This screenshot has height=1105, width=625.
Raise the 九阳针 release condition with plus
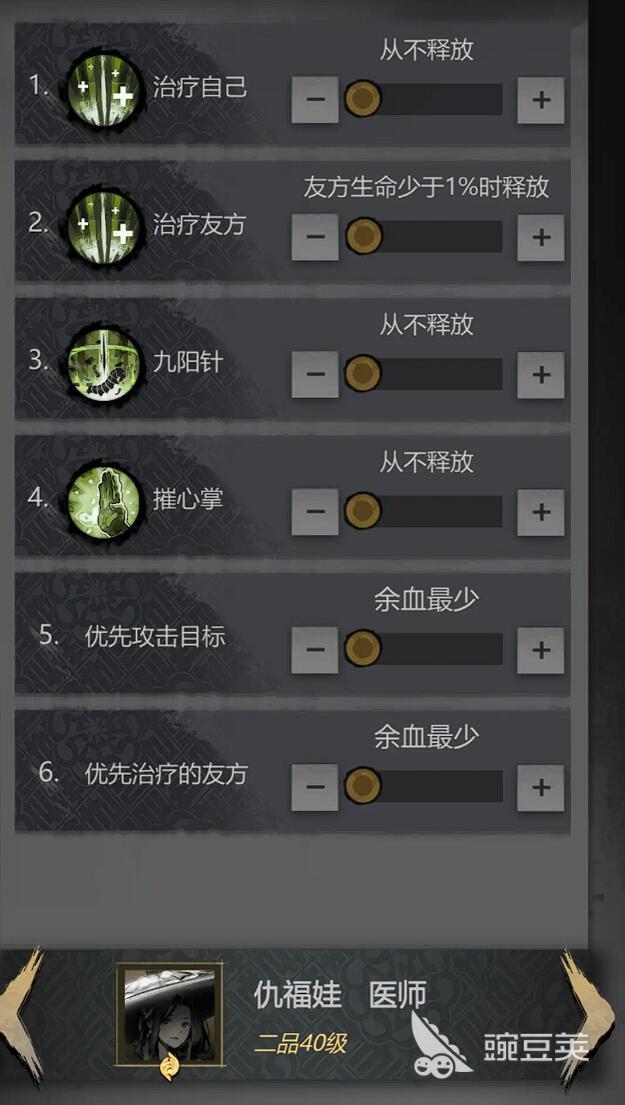coord(540,375)
